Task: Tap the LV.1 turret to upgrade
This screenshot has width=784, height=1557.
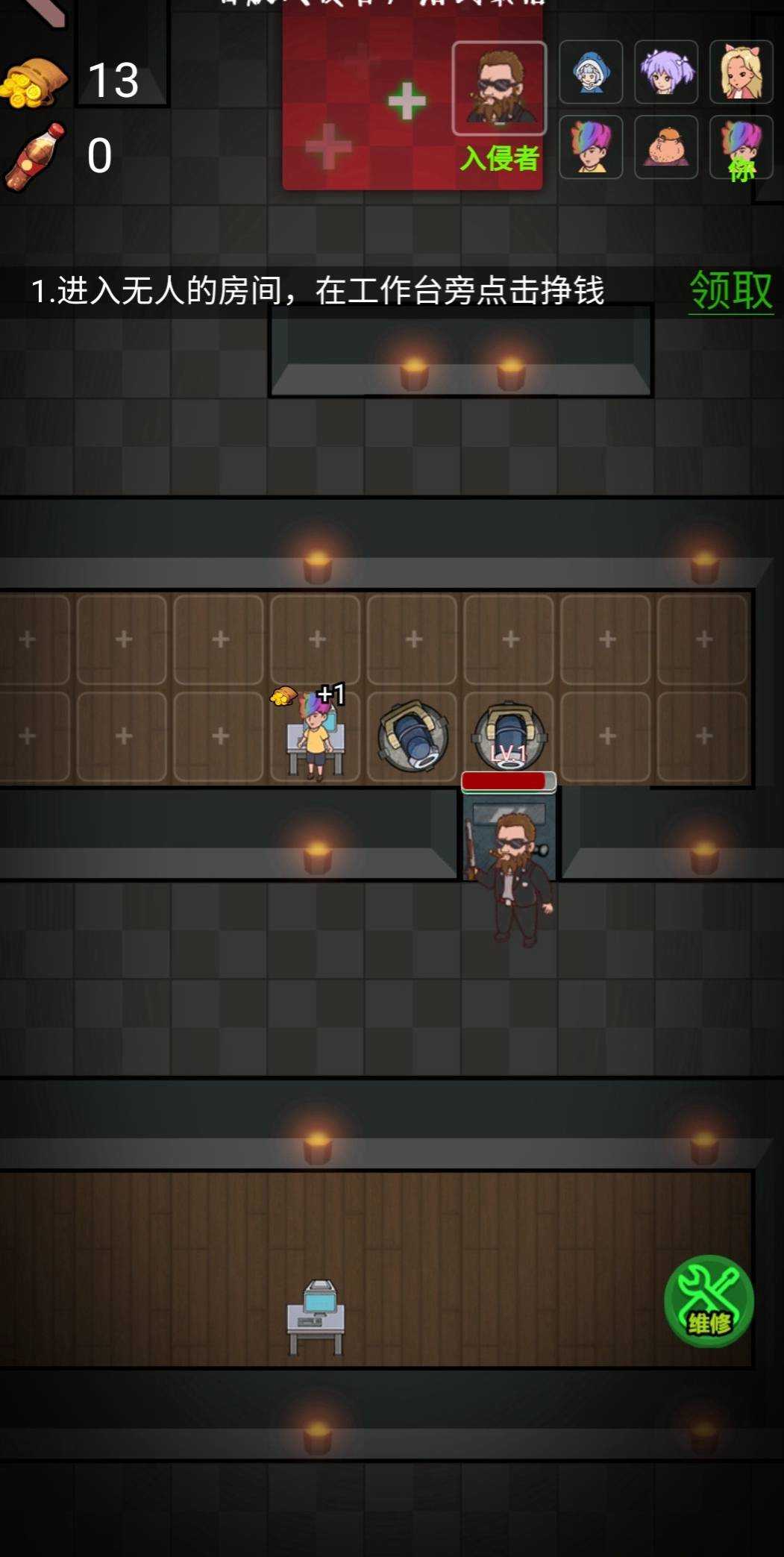Action: (x=509, y=736)
